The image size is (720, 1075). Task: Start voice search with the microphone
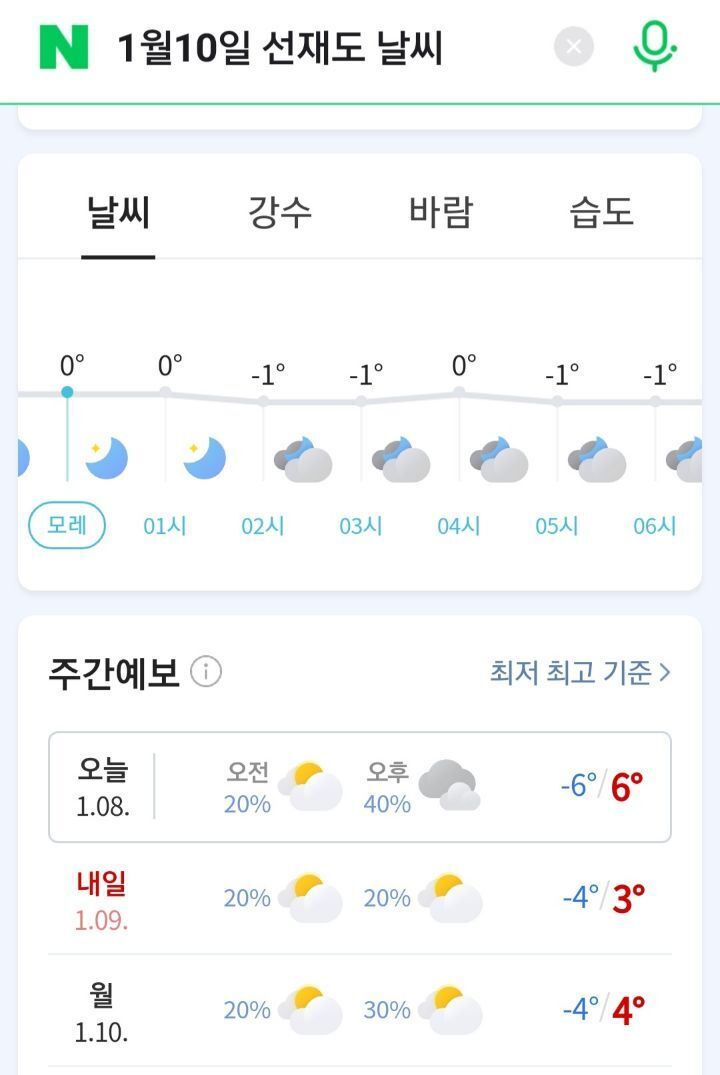(x=654, y=46)
